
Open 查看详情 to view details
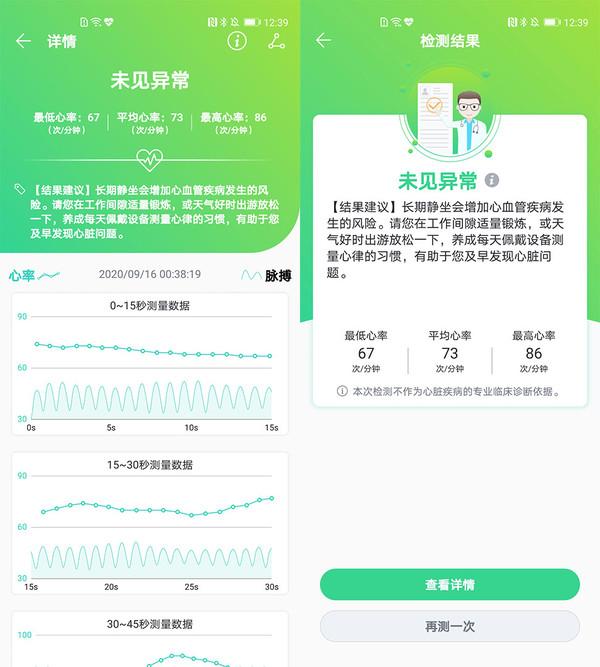click(449, 585)
